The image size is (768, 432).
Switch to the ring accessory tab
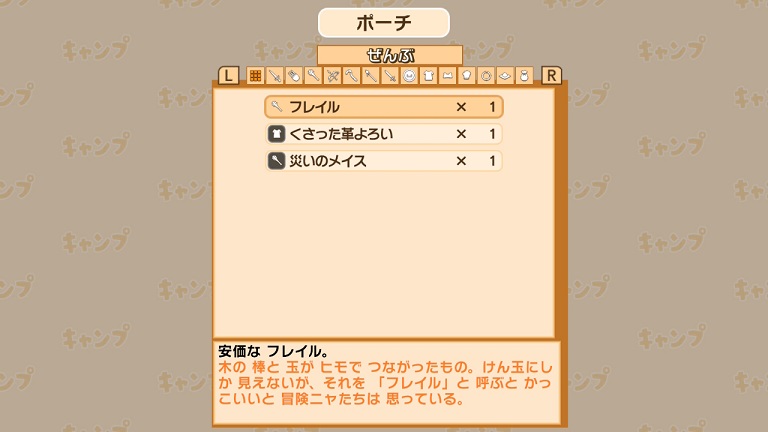click(x=487, y=75)
